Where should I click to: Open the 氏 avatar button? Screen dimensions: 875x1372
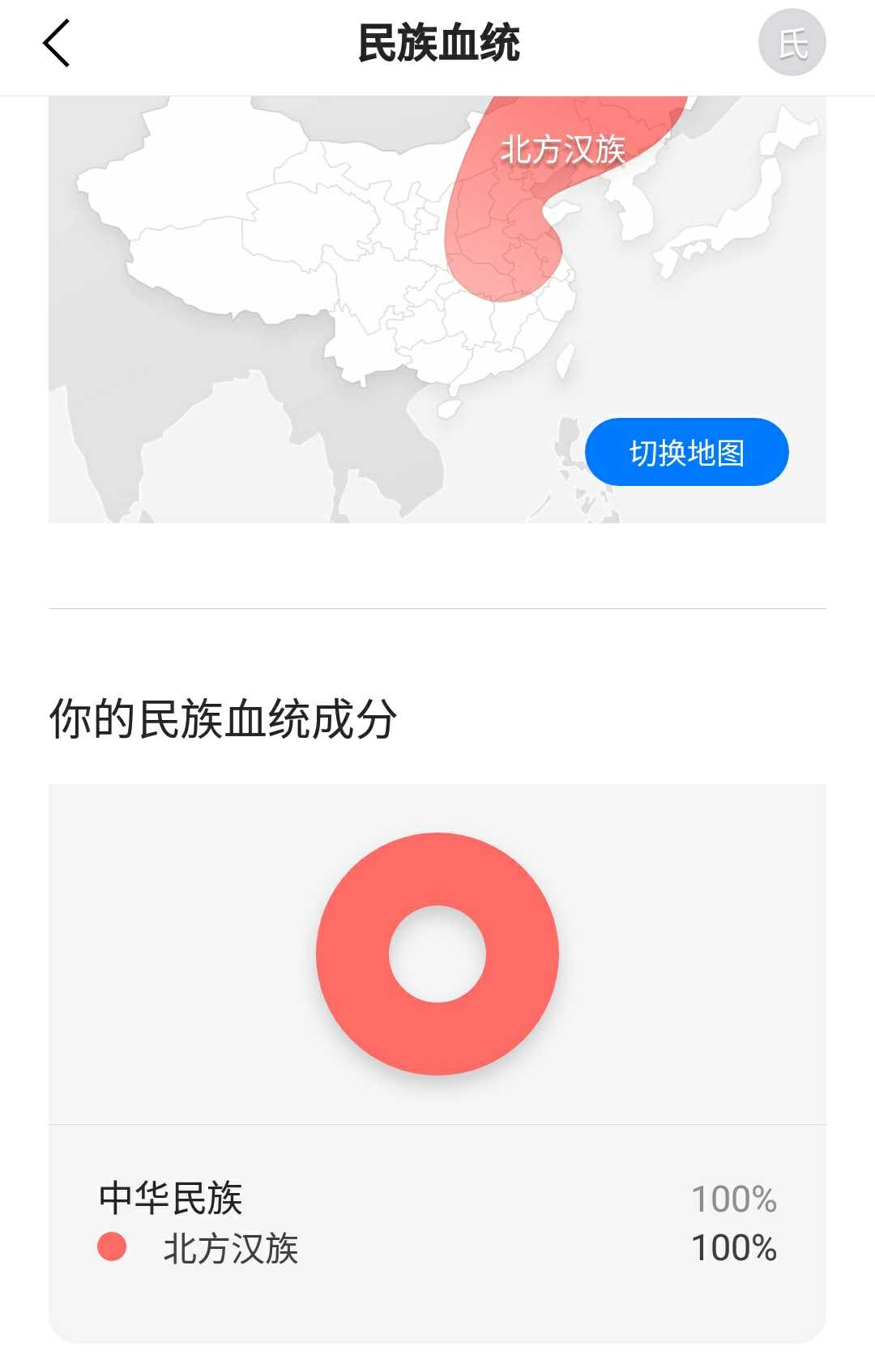[792, 44]
